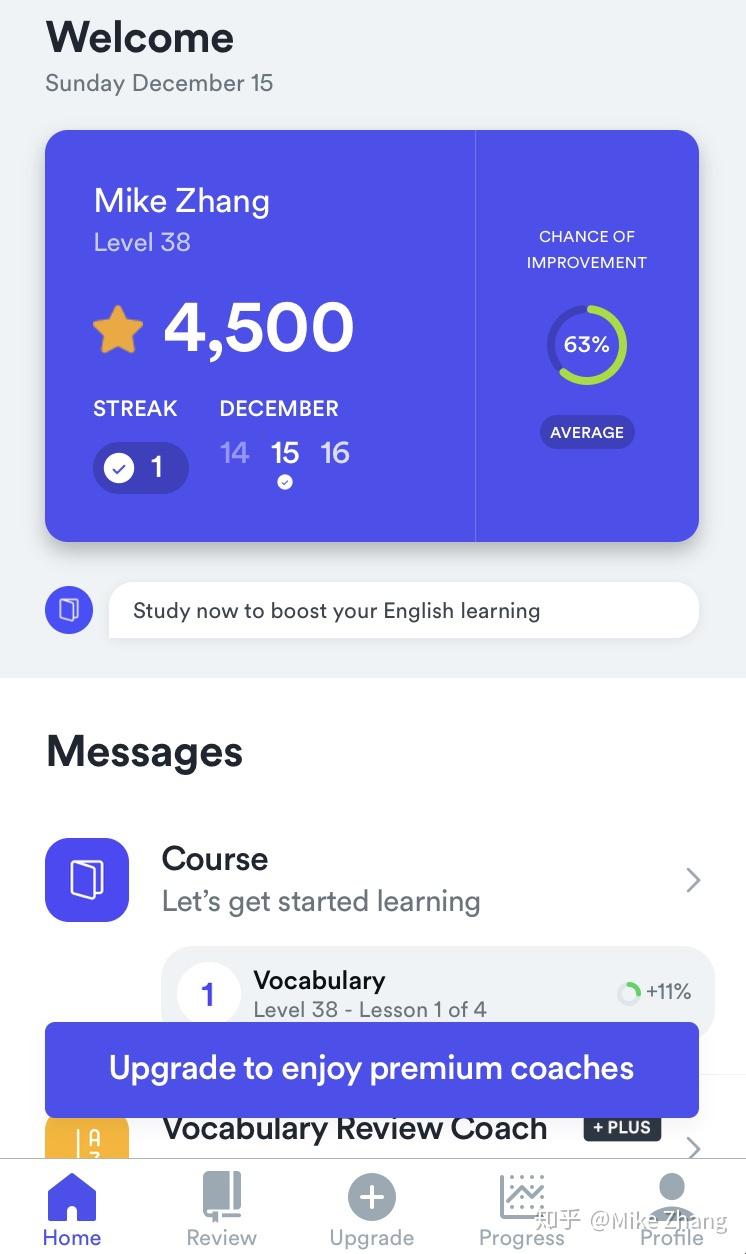Go to the Upgrade tab
Viewport: 746px width, 1254px height.
[371, 1209]
